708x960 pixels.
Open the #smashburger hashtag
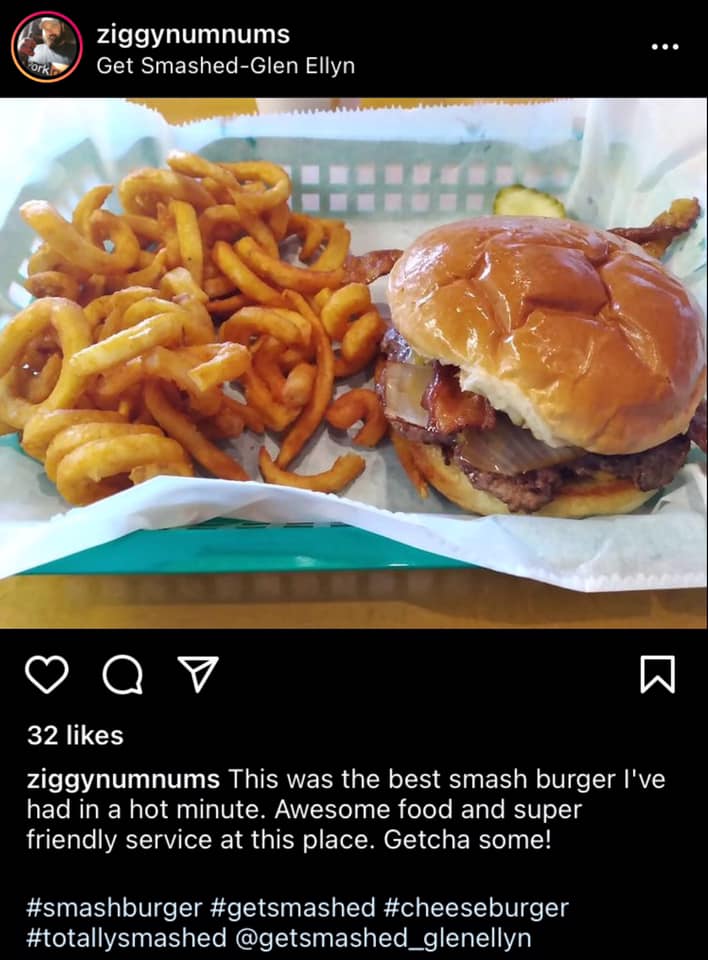114,909
